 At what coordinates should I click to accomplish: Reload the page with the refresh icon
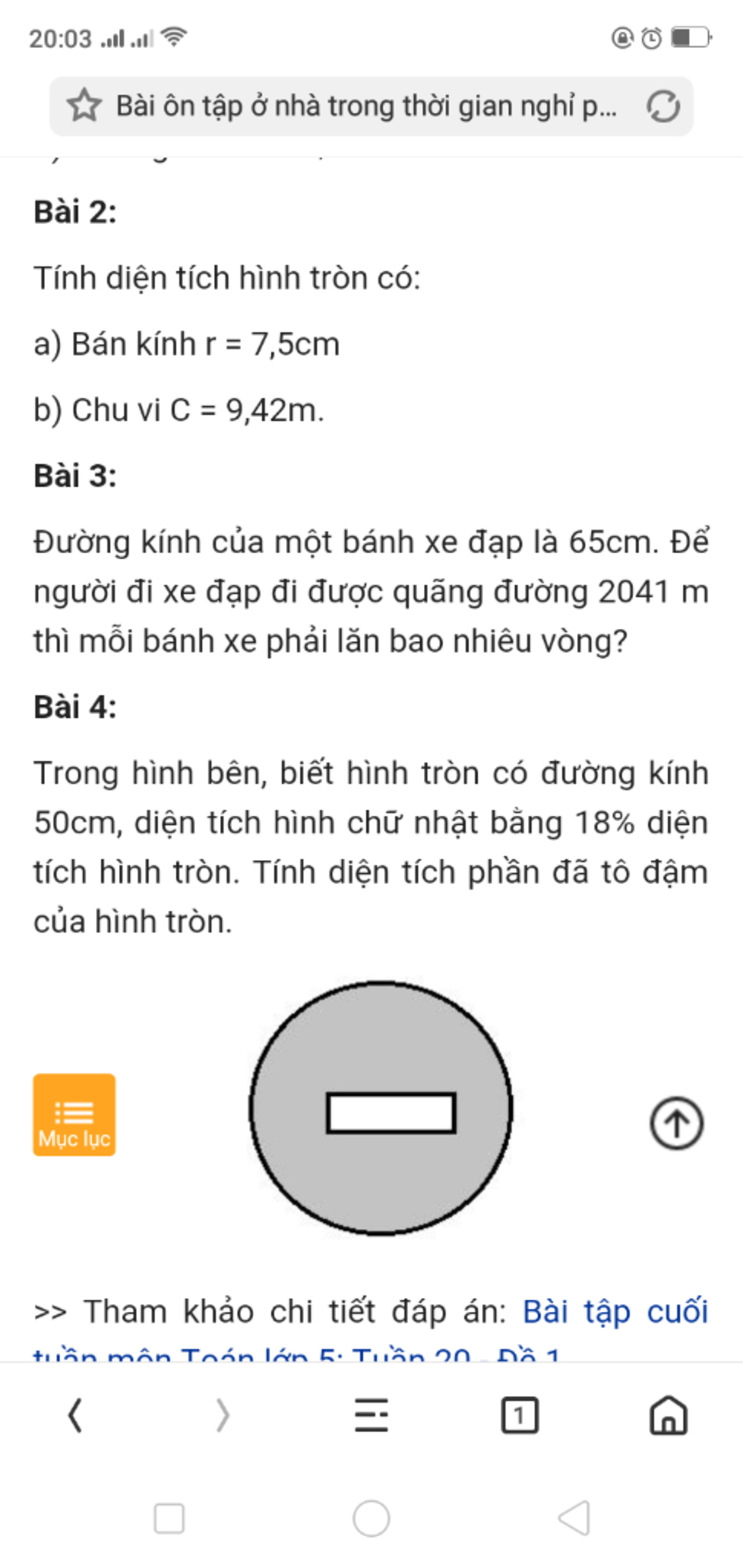[x=662, y=107]
